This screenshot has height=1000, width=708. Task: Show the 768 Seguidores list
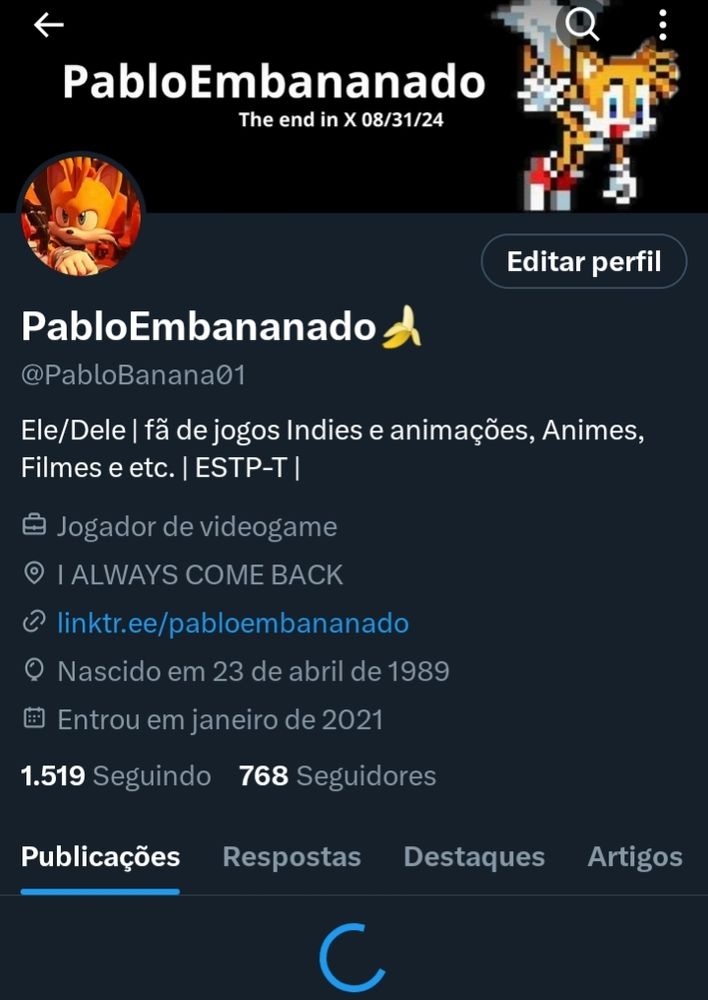338,775
